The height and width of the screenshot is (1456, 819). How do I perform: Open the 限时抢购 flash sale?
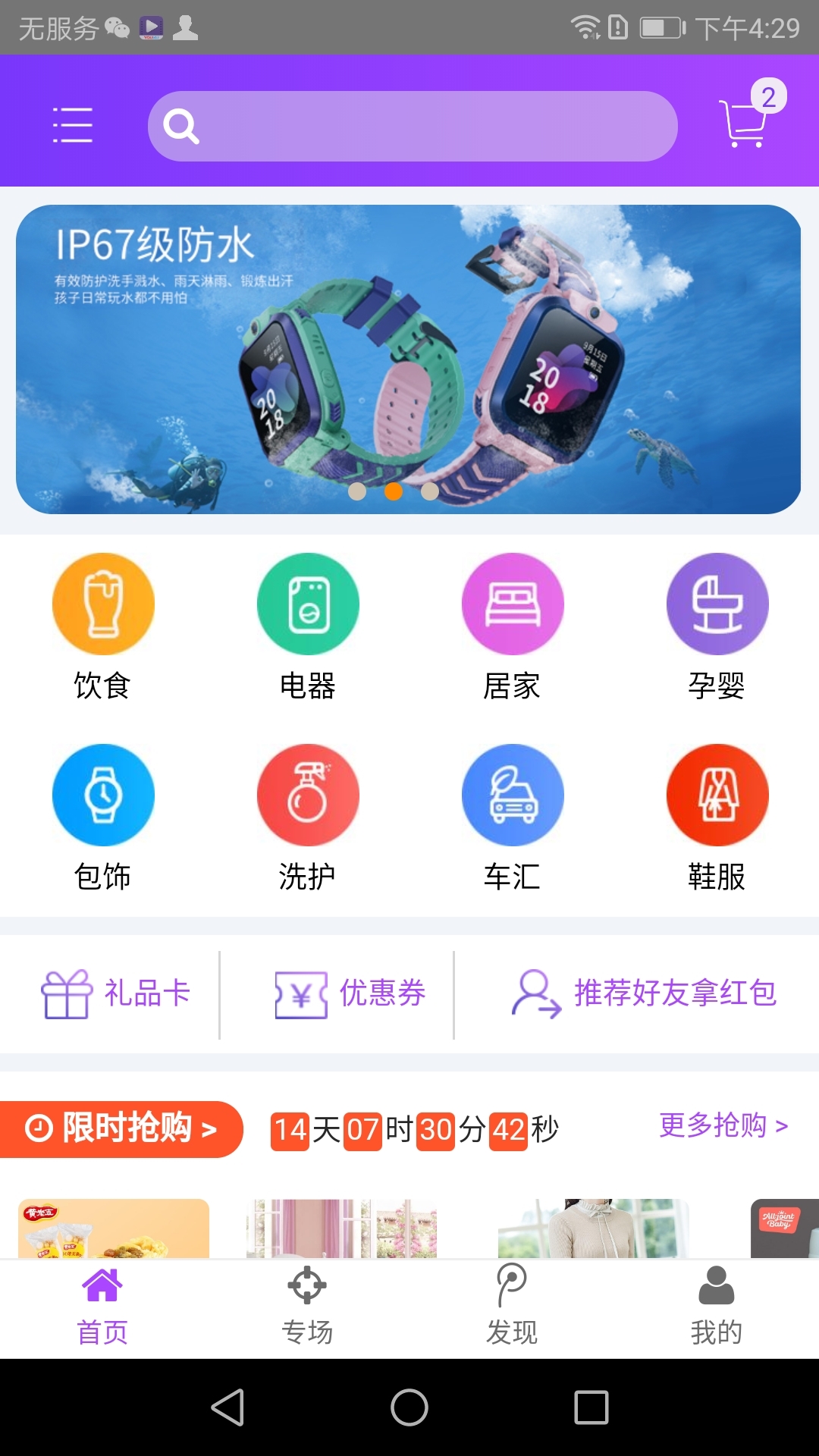tap(121, 1128)
